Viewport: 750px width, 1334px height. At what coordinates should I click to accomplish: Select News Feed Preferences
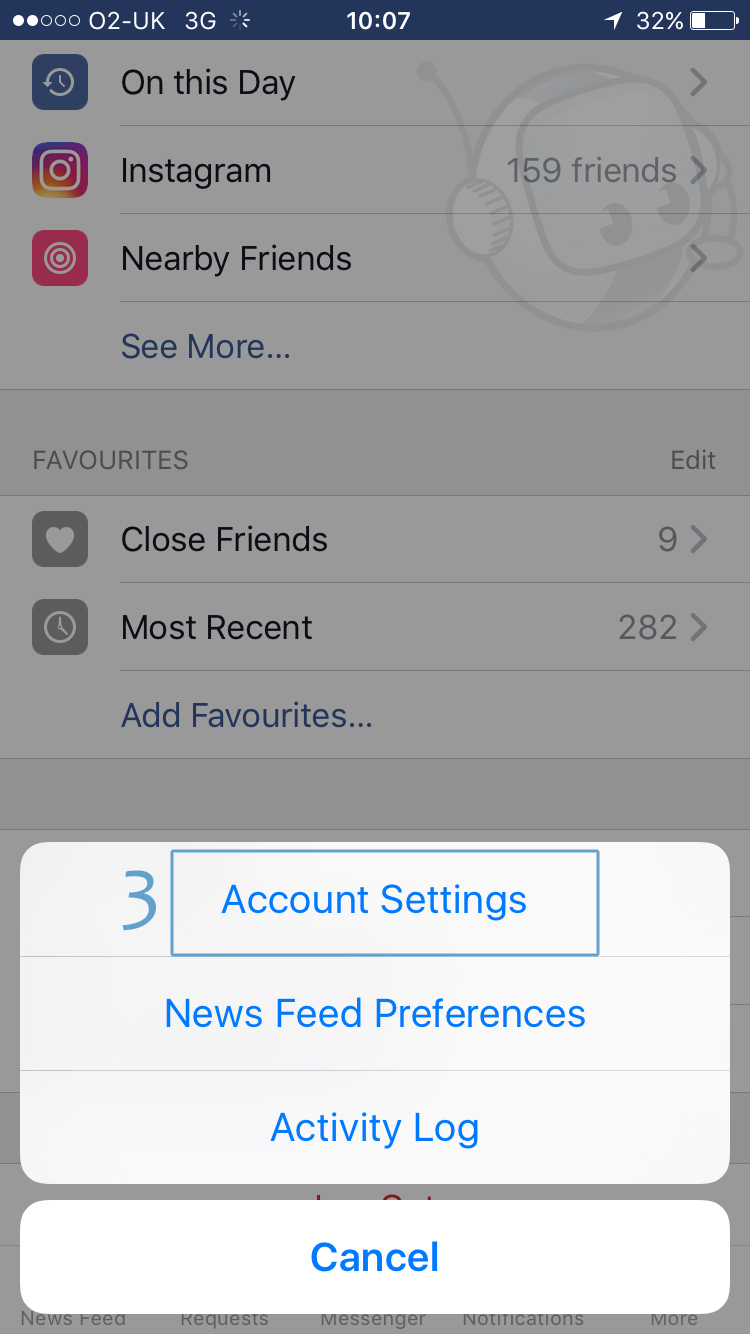click(x=374, y=1014)
